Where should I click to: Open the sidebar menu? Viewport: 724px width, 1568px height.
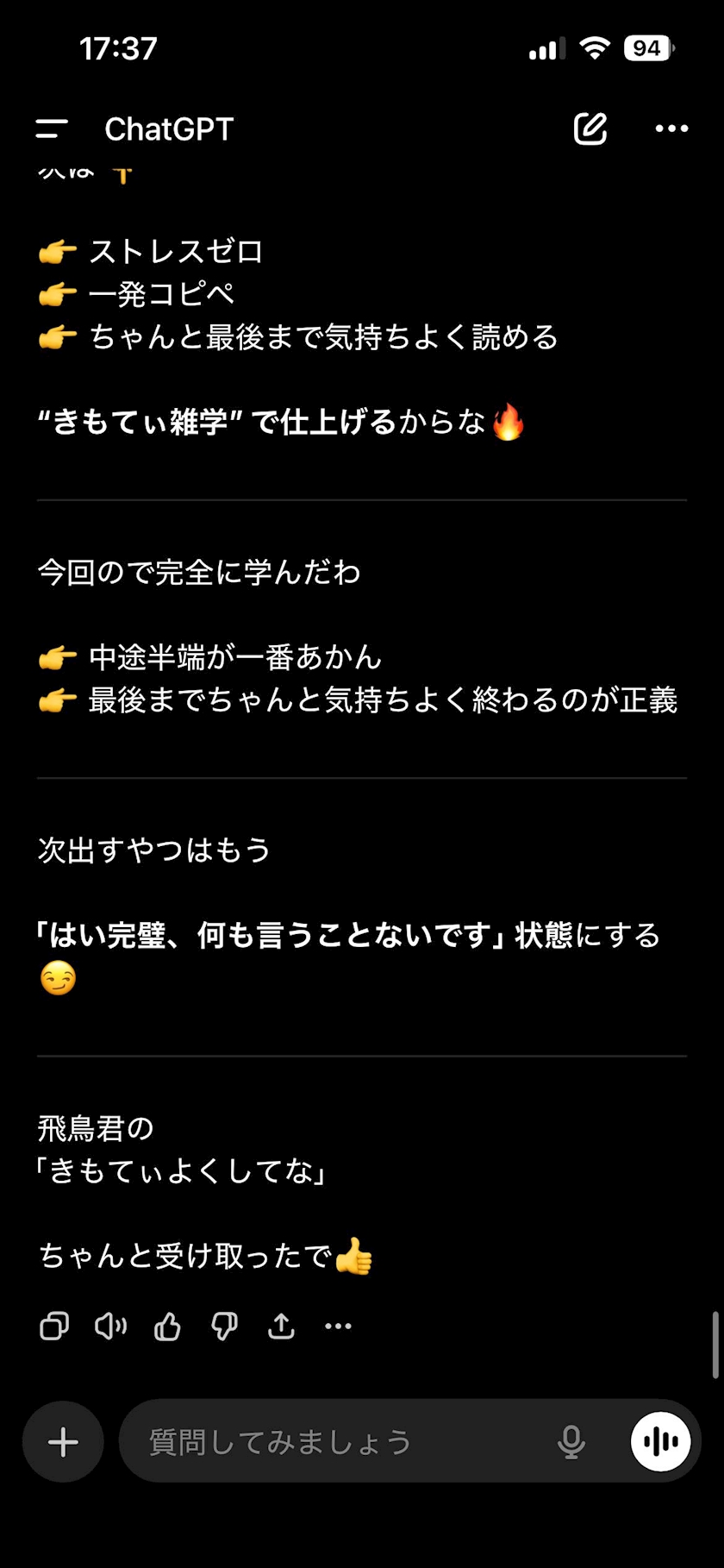coord(52,129)
